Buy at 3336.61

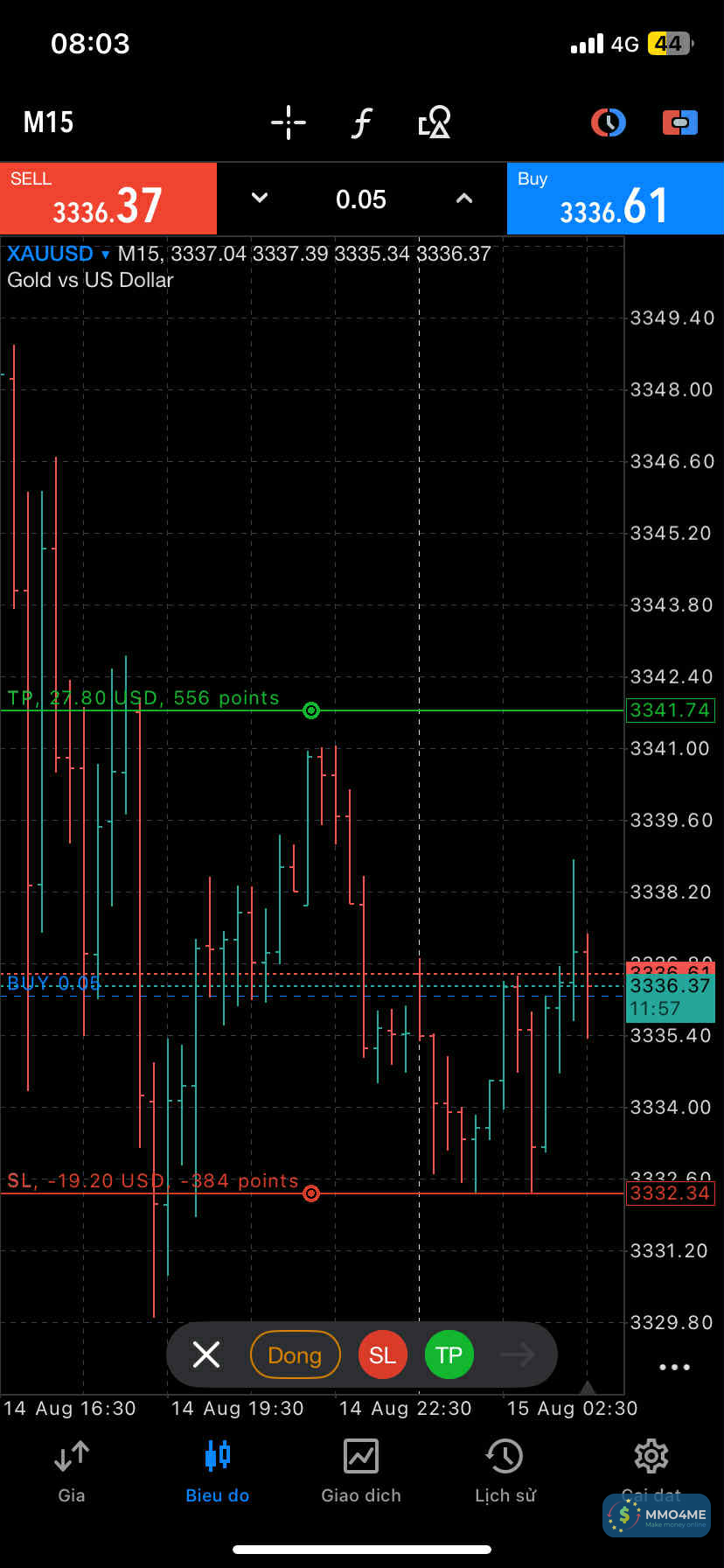click(615, 199)
